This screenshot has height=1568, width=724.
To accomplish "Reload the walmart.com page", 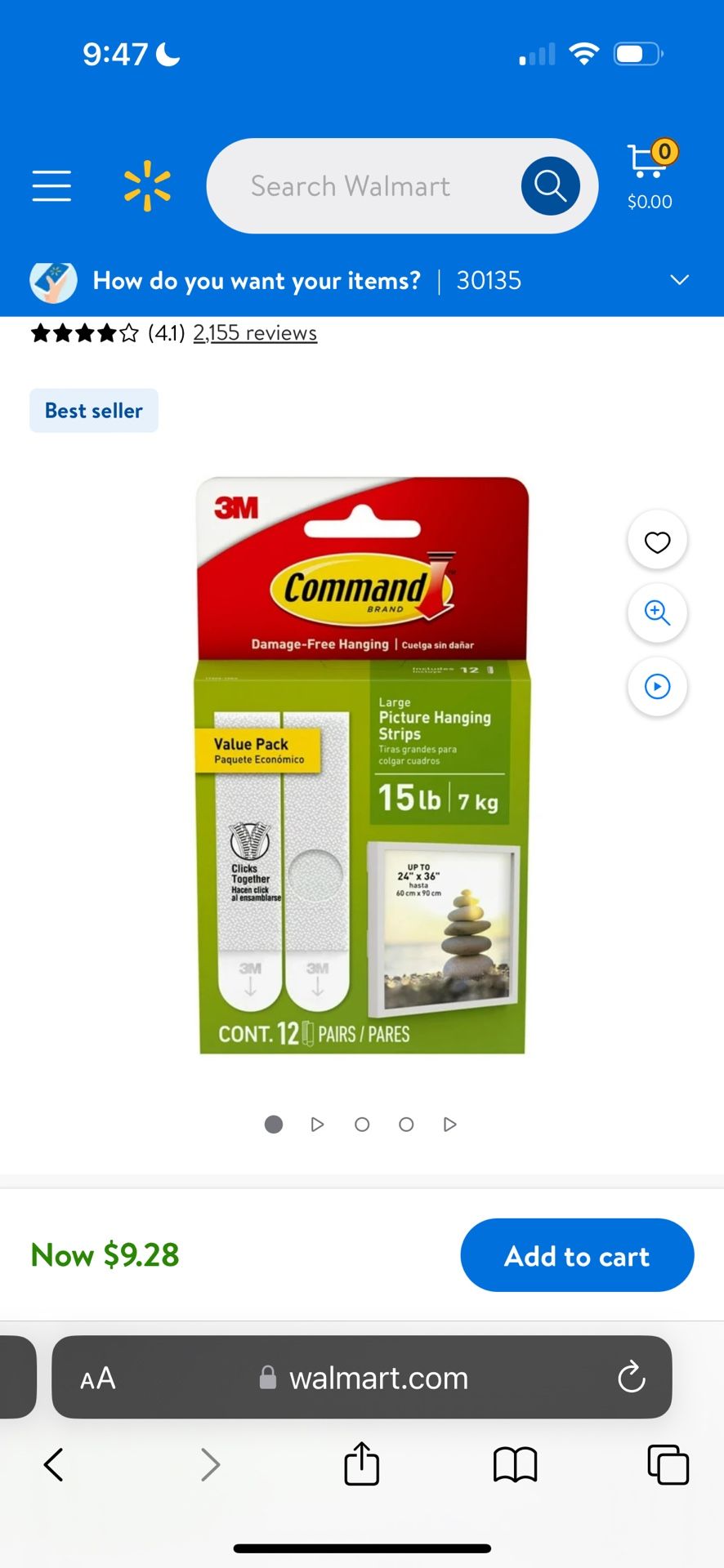I will 631,1378.
